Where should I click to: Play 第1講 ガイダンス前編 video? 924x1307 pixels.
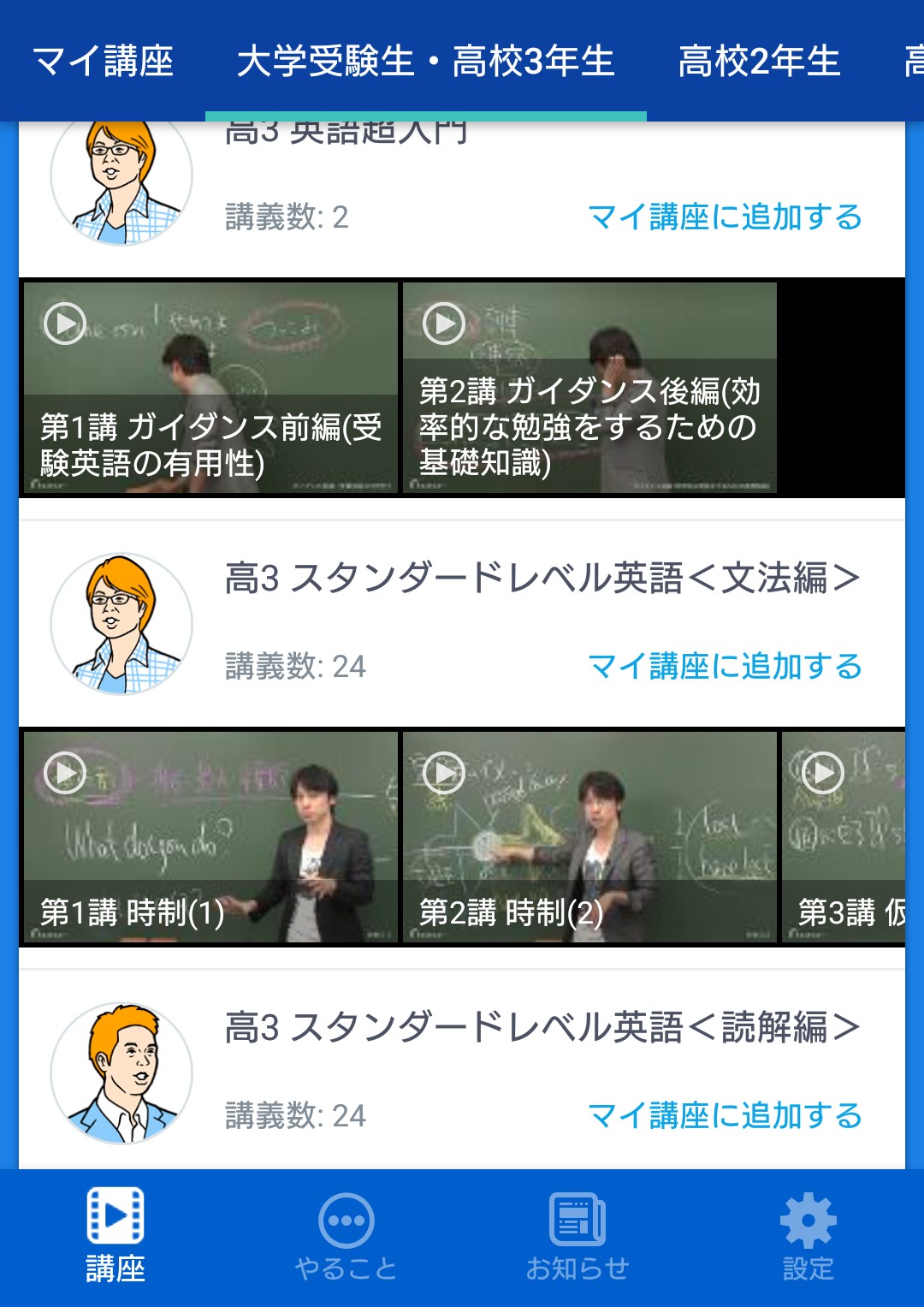pos(210,388)
